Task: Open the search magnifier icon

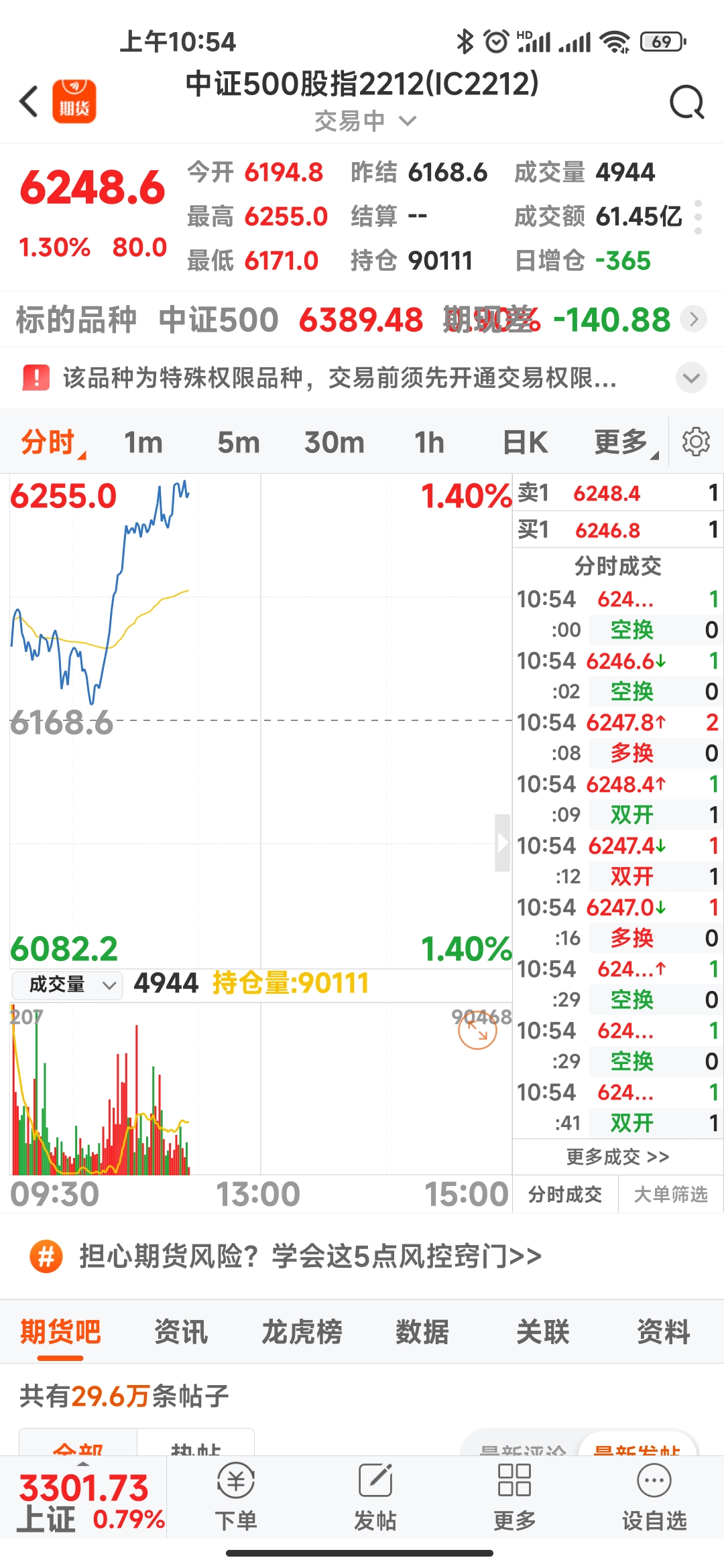Action: click(686, 102)
